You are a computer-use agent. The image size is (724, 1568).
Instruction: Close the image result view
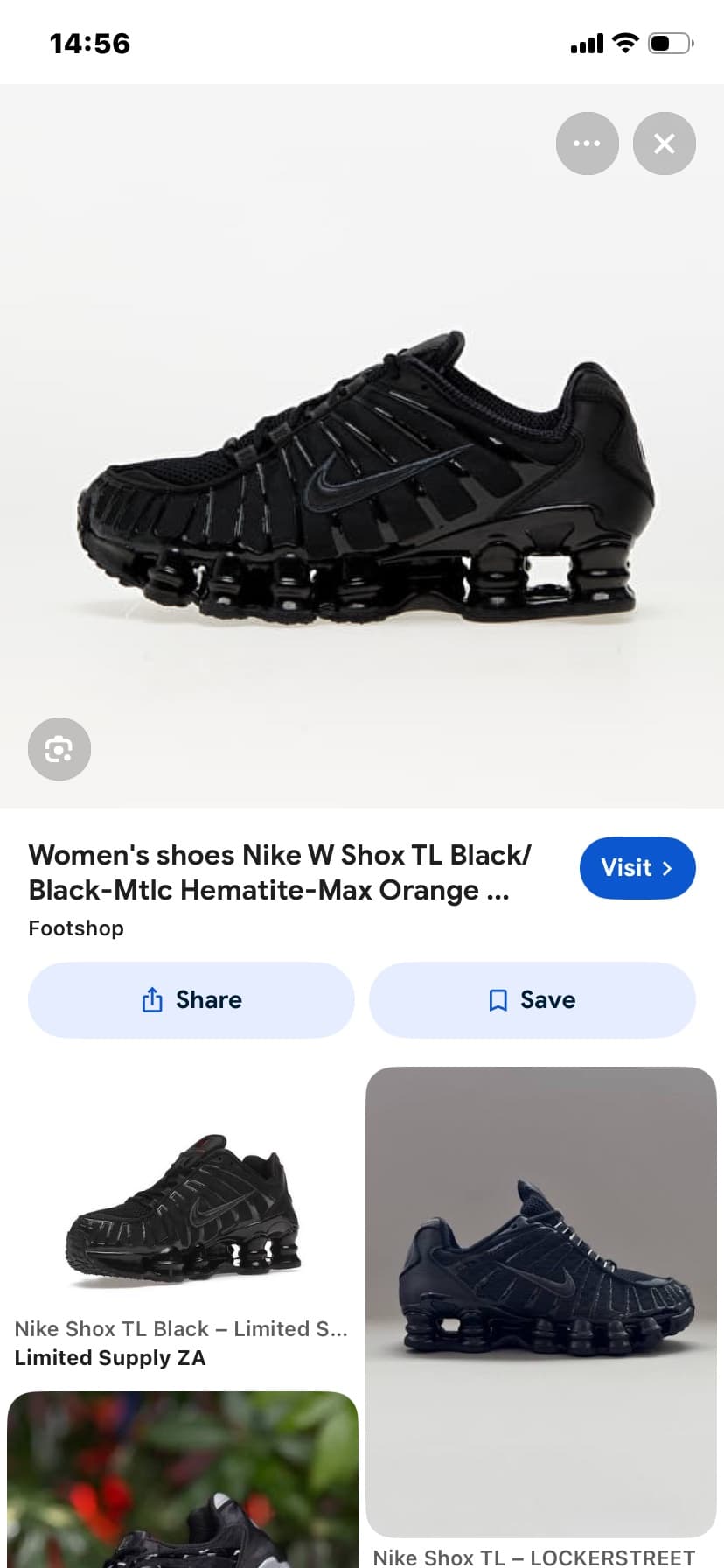(665, 143)
